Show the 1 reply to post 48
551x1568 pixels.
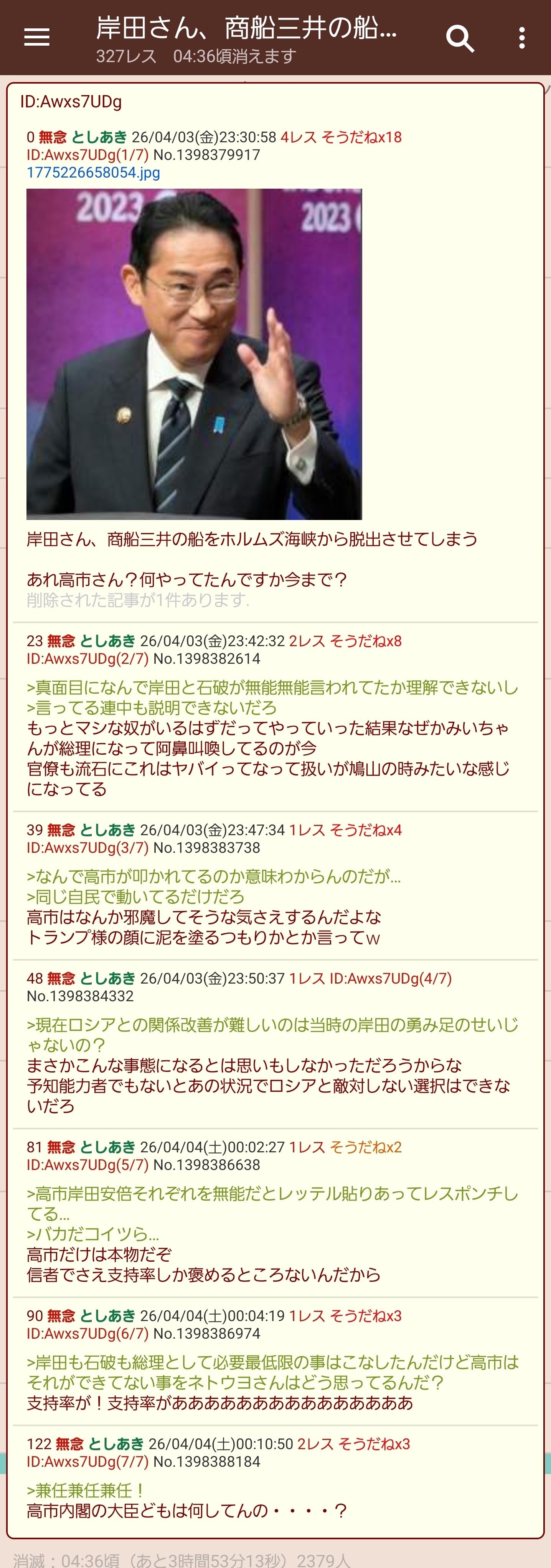pos(307,978)
